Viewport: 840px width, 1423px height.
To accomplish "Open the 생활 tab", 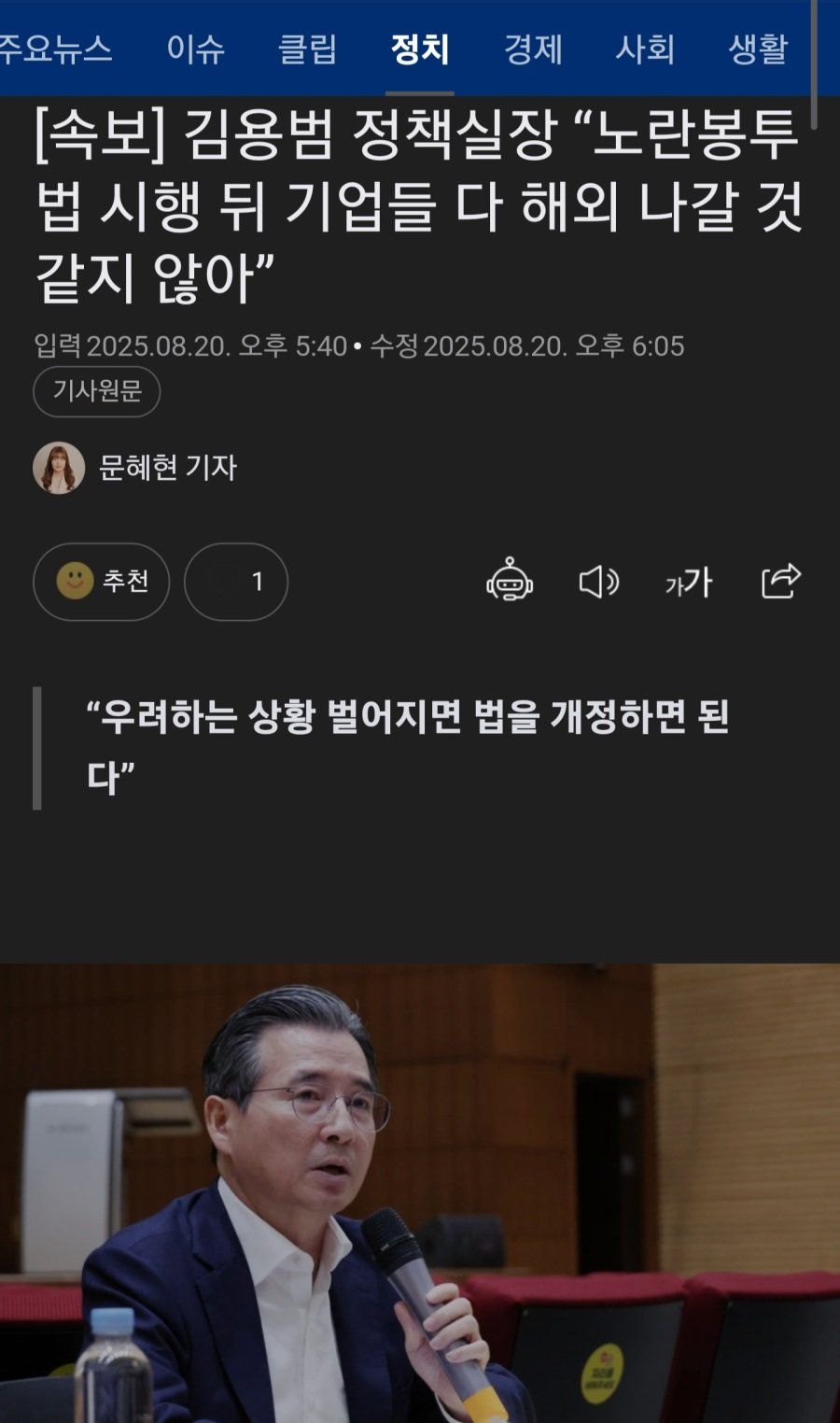I will coord(758,49).
